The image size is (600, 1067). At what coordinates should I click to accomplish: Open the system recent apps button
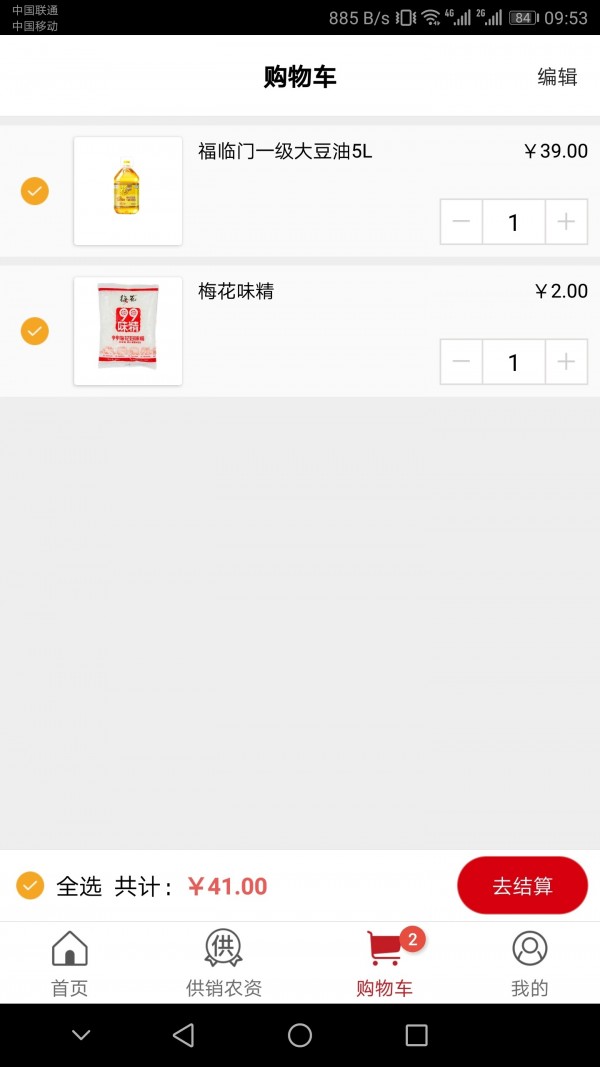(x=416, y=1035)
